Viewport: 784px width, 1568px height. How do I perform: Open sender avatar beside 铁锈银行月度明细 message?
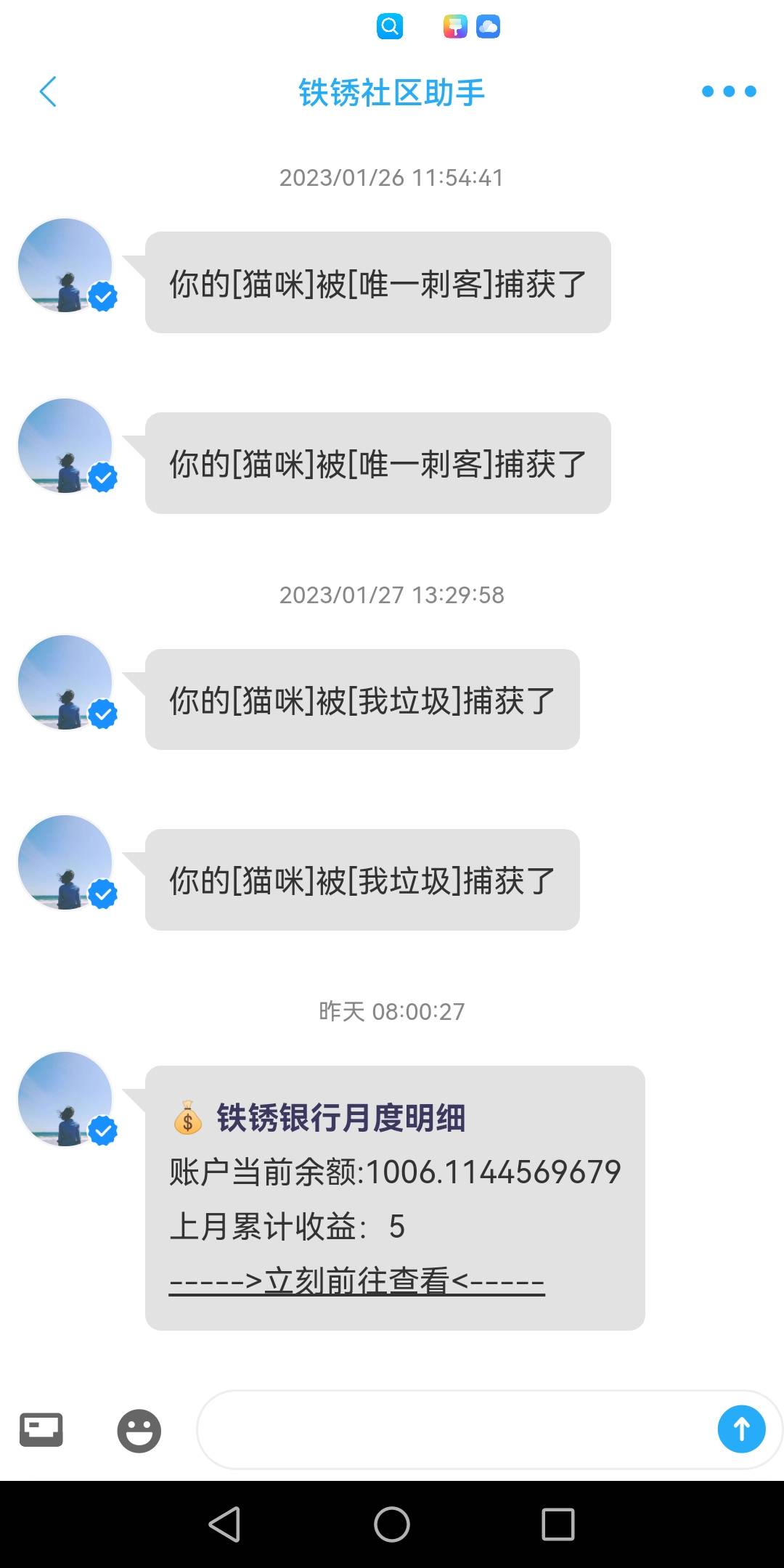point(65,1099)
